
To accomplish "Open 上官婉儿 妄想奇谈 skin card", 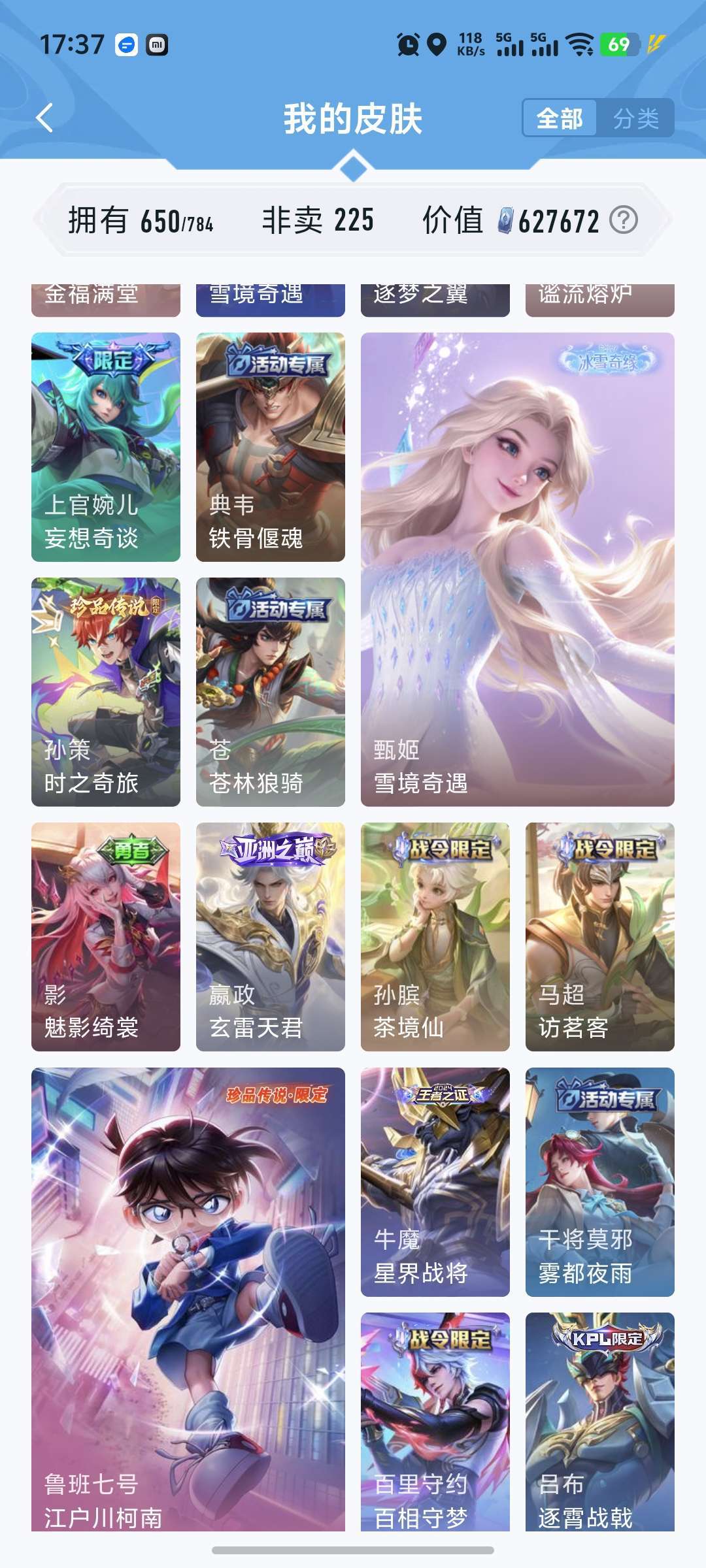I will [106, 447].
